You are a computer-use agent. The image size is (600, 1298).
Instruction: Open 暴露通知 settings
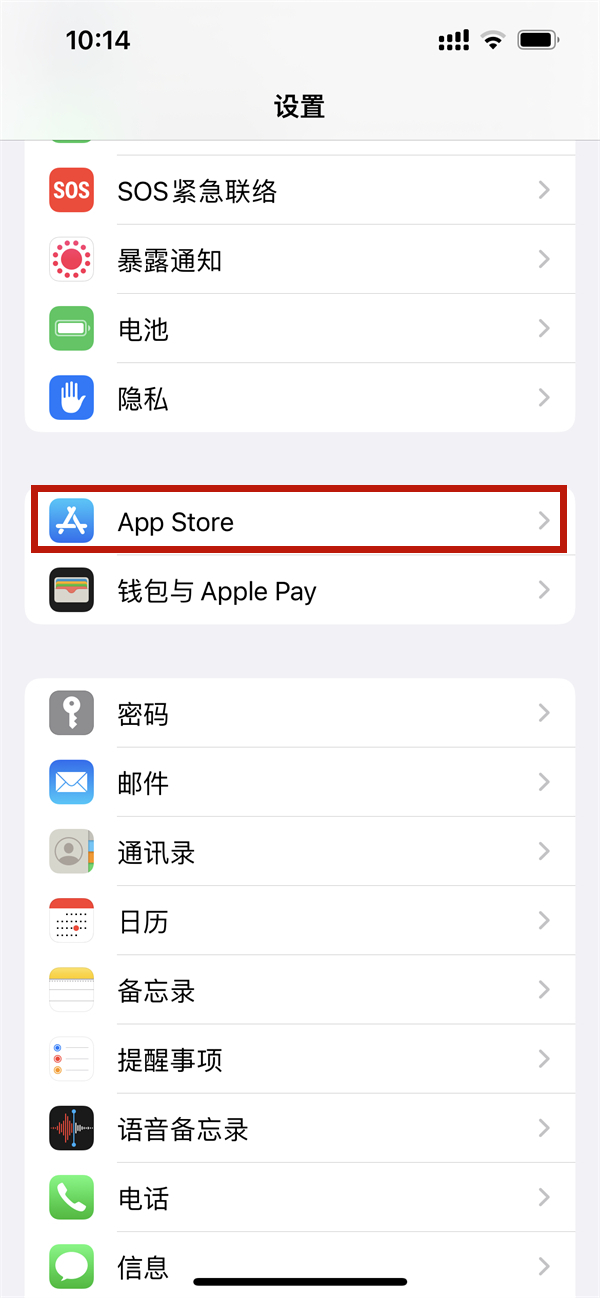(300, 260)
